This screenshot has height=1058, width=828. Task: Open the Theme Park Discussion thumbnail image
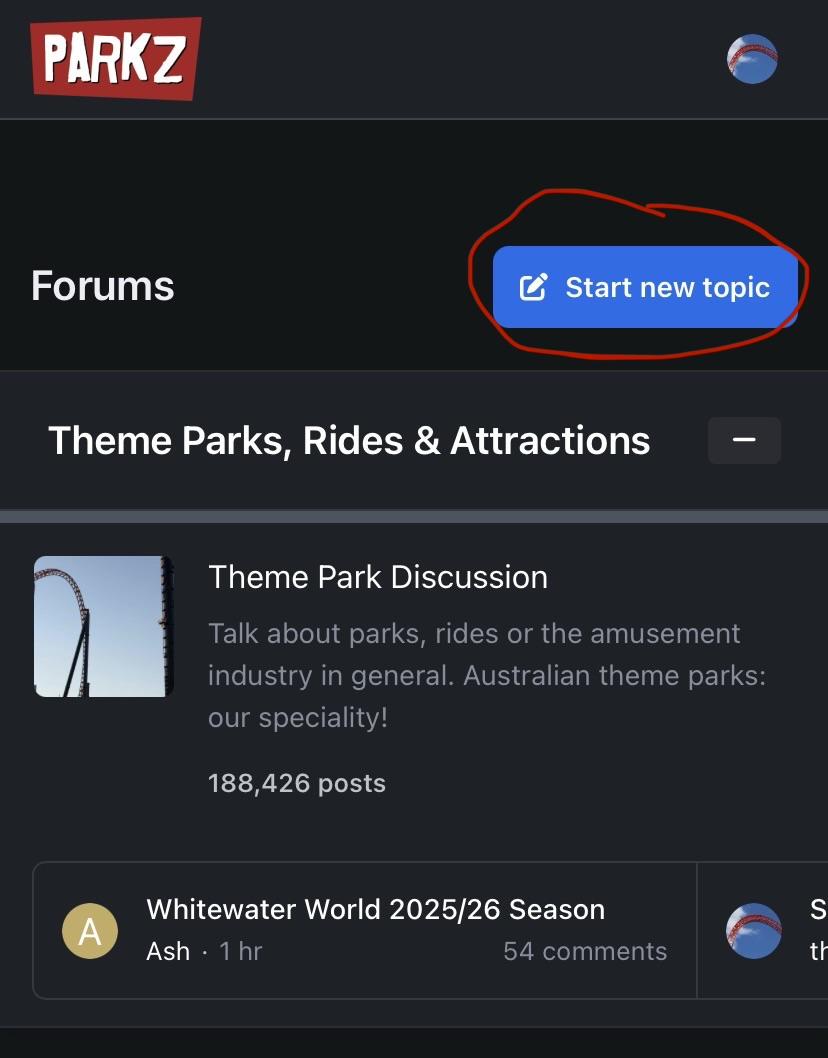click(x=104, y=627)
